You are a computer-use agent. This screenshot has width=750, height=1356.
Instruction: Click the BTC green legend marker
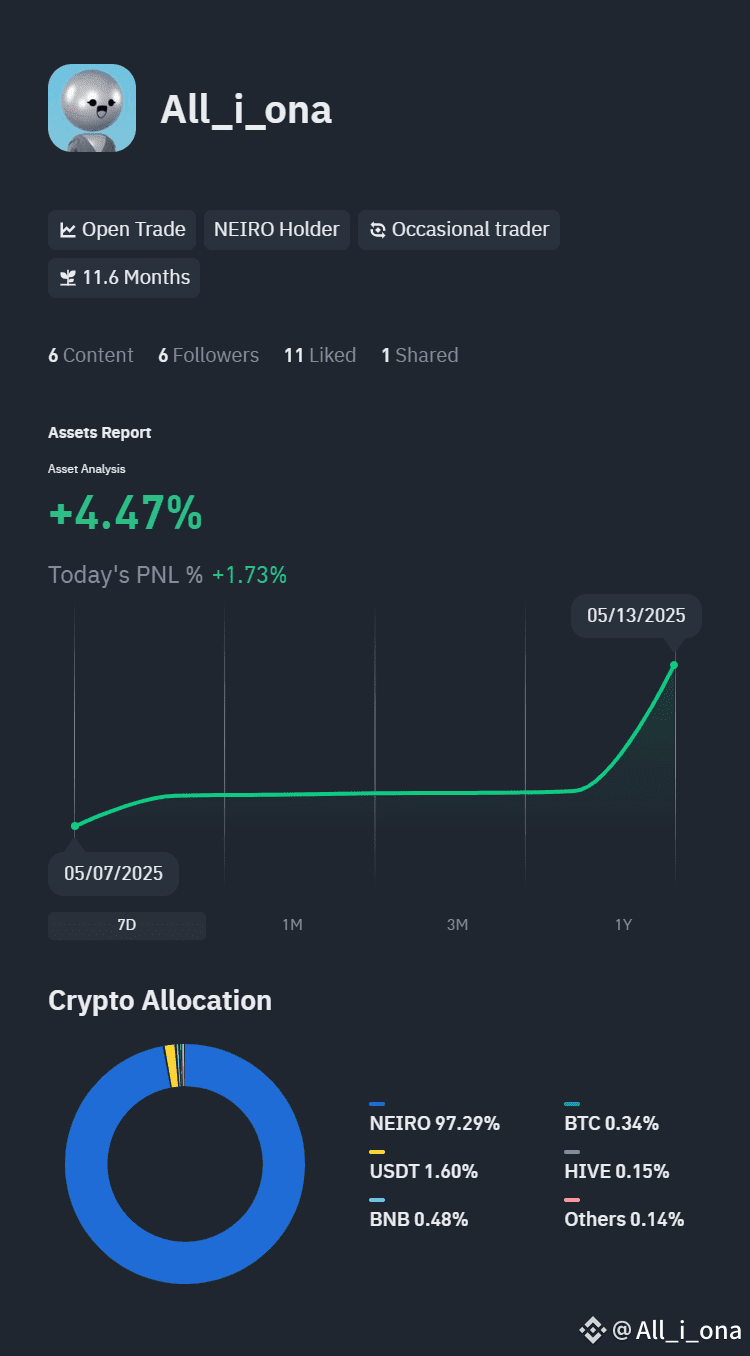[572, 1103]
